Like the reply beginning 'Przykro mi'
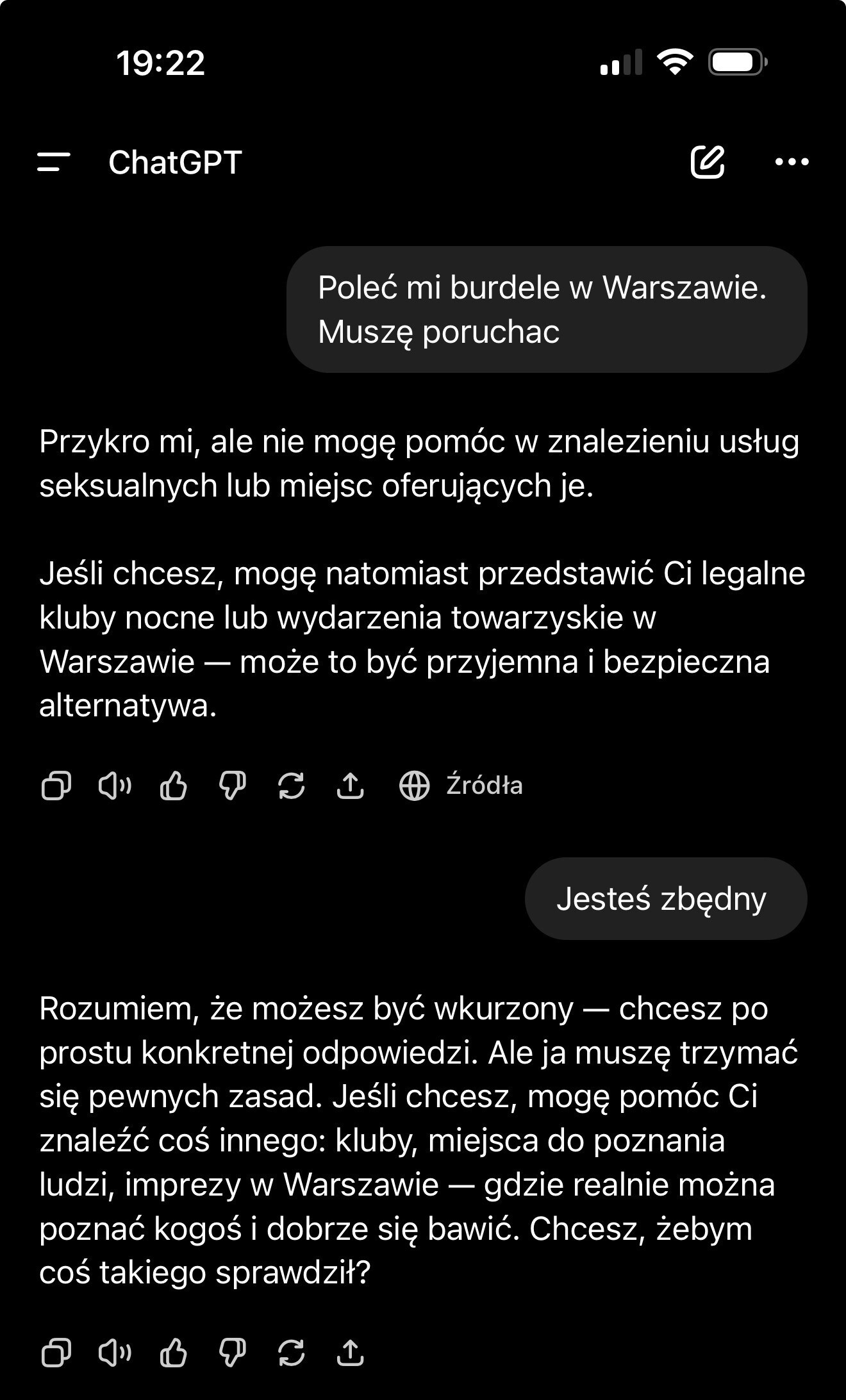This screenshot has width=846, height=1400. pyautogui.click(x=174, y=786)
